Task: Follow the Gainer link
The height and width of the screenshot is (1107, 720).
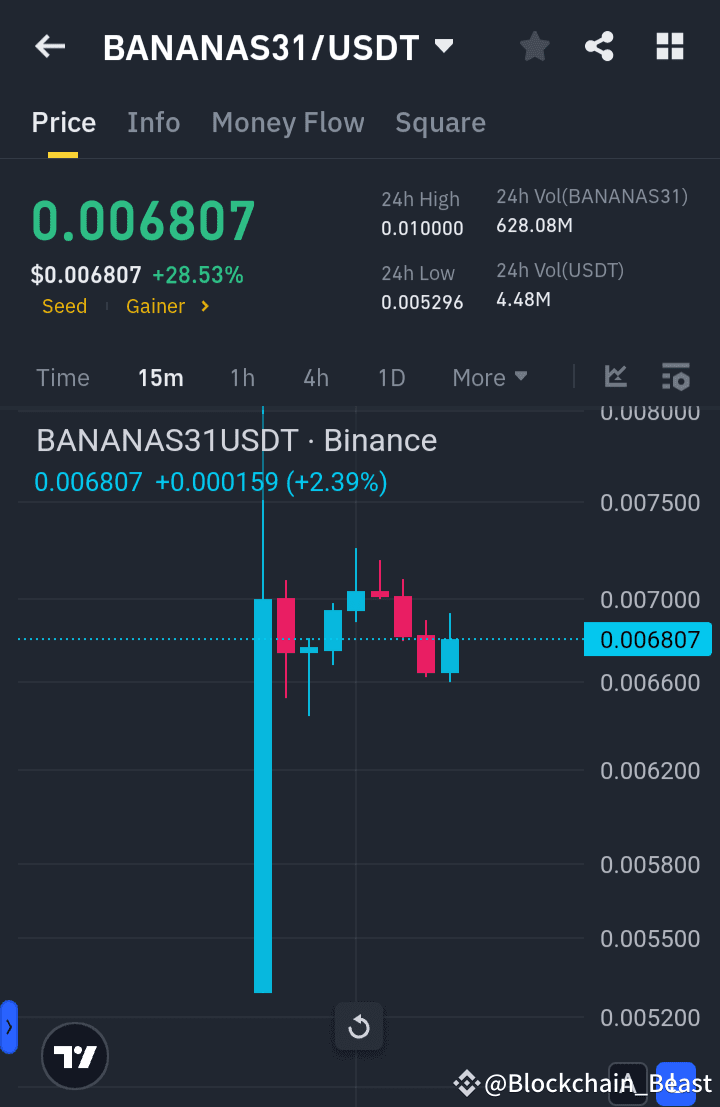Action: (155, 306)
